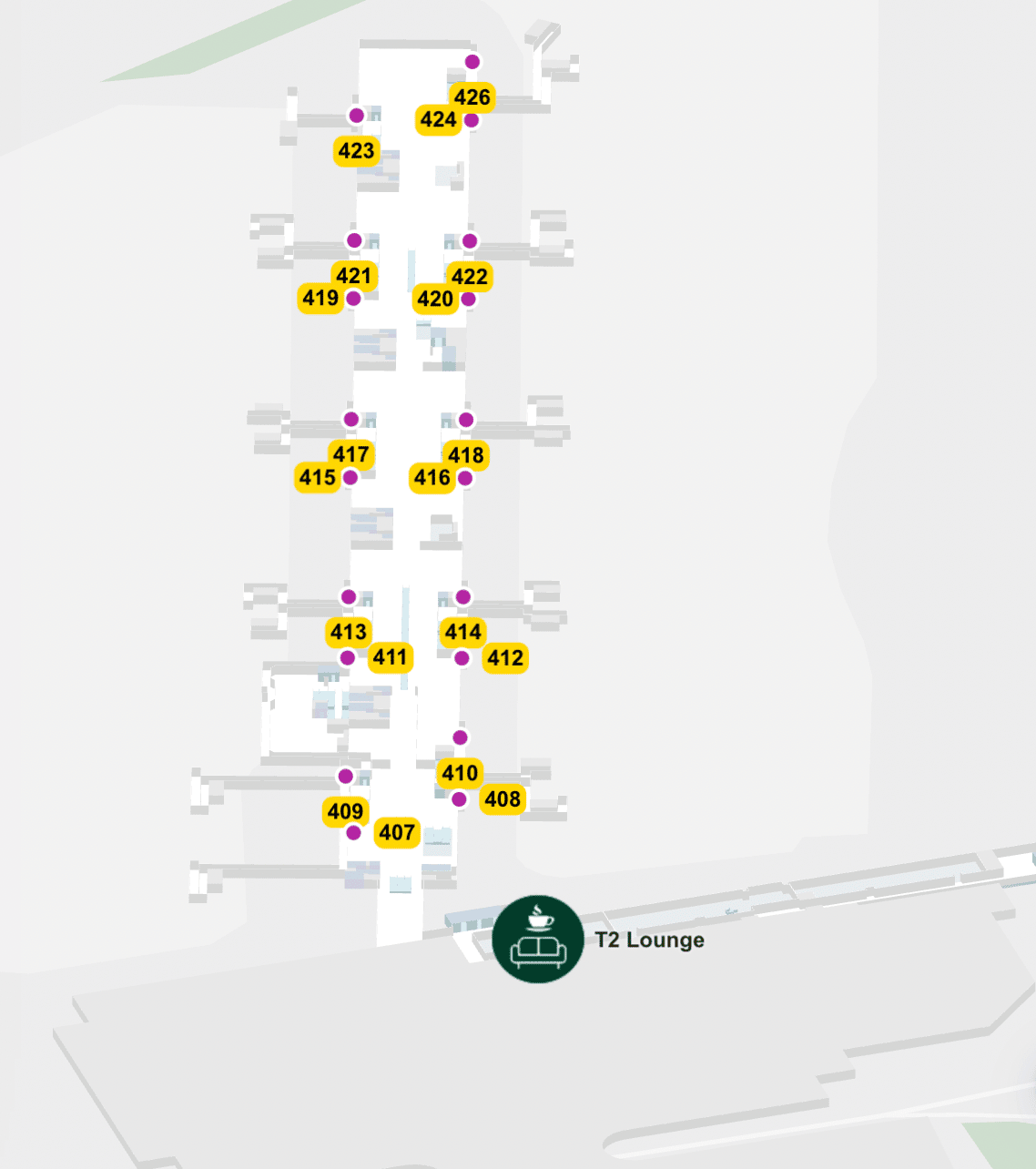Image resolution: width=1036 pixels, height=1169 pixels.
Task: Open gate 418 marker
Action: (x=466, y=455)
